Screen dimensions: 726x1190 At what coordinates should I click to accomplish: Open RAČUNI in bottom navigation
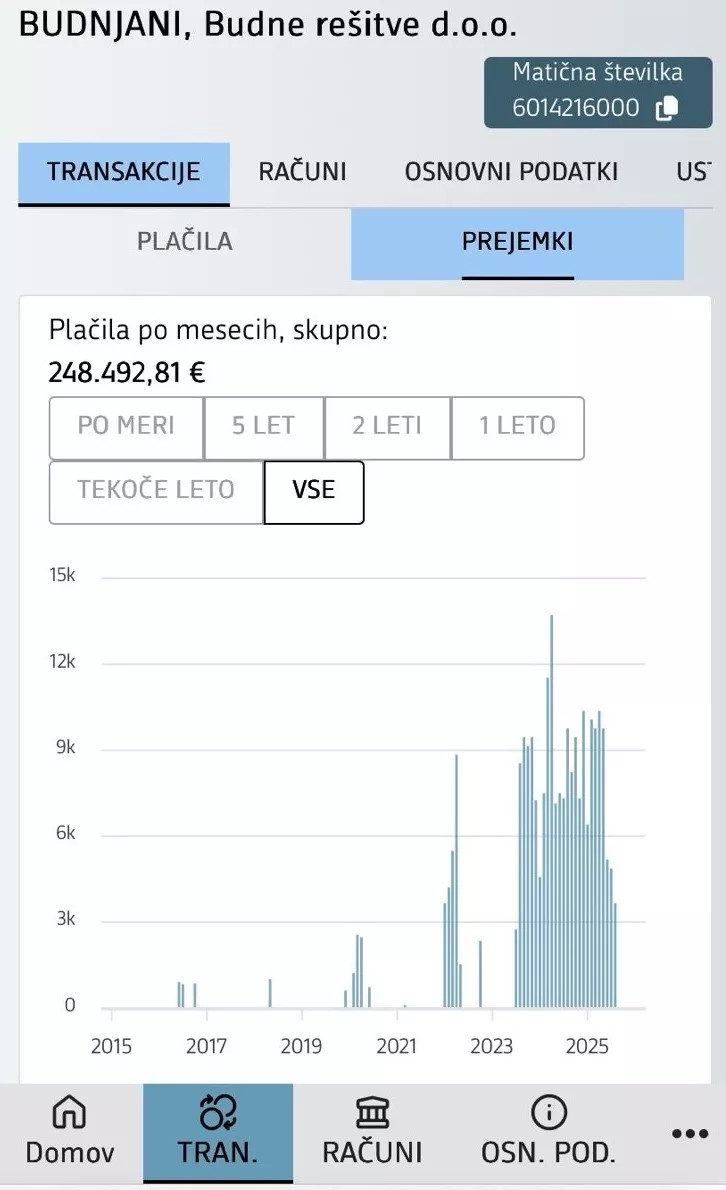372,1132
